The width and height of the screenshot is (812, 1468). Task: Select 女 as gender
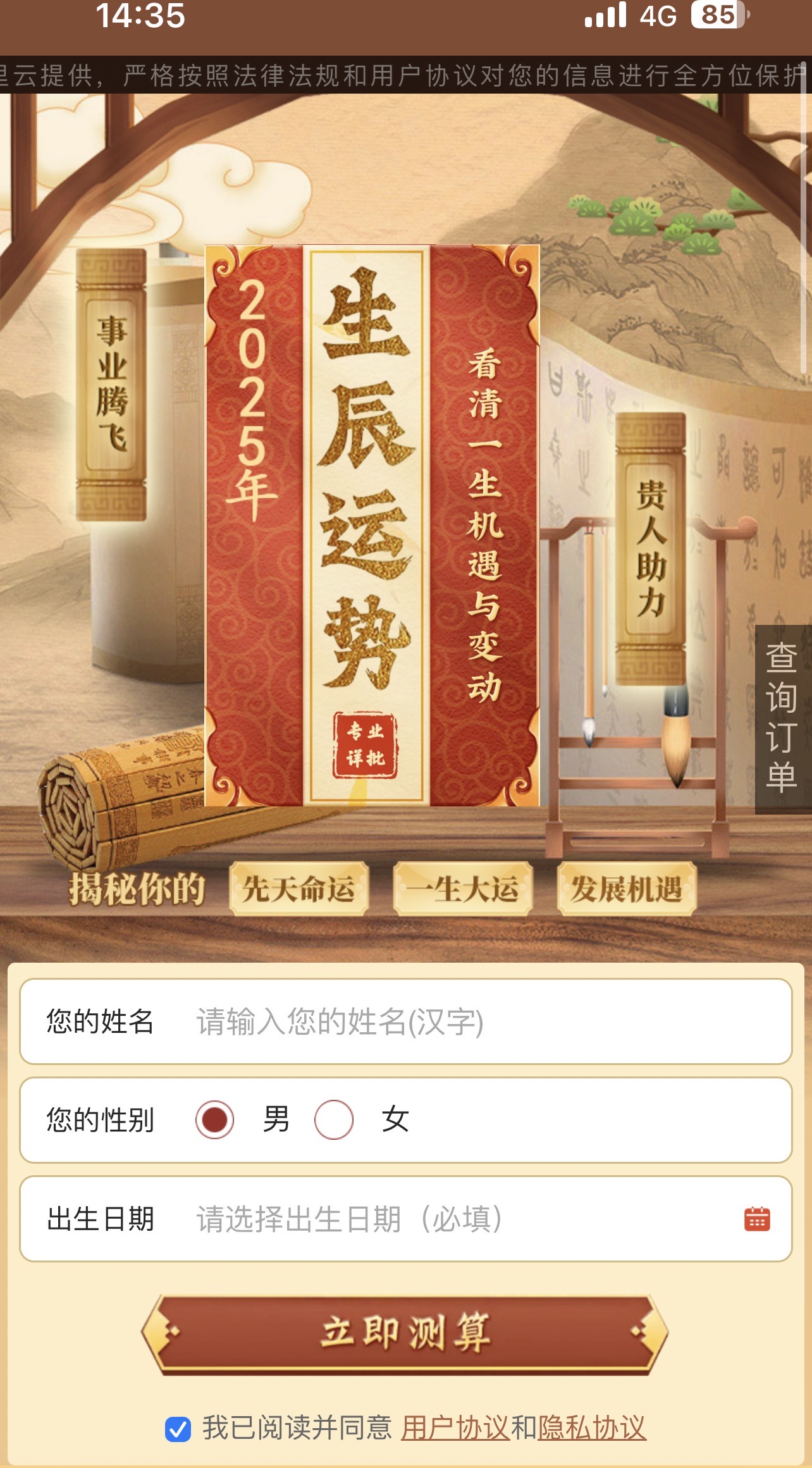tap(334, 1120)
